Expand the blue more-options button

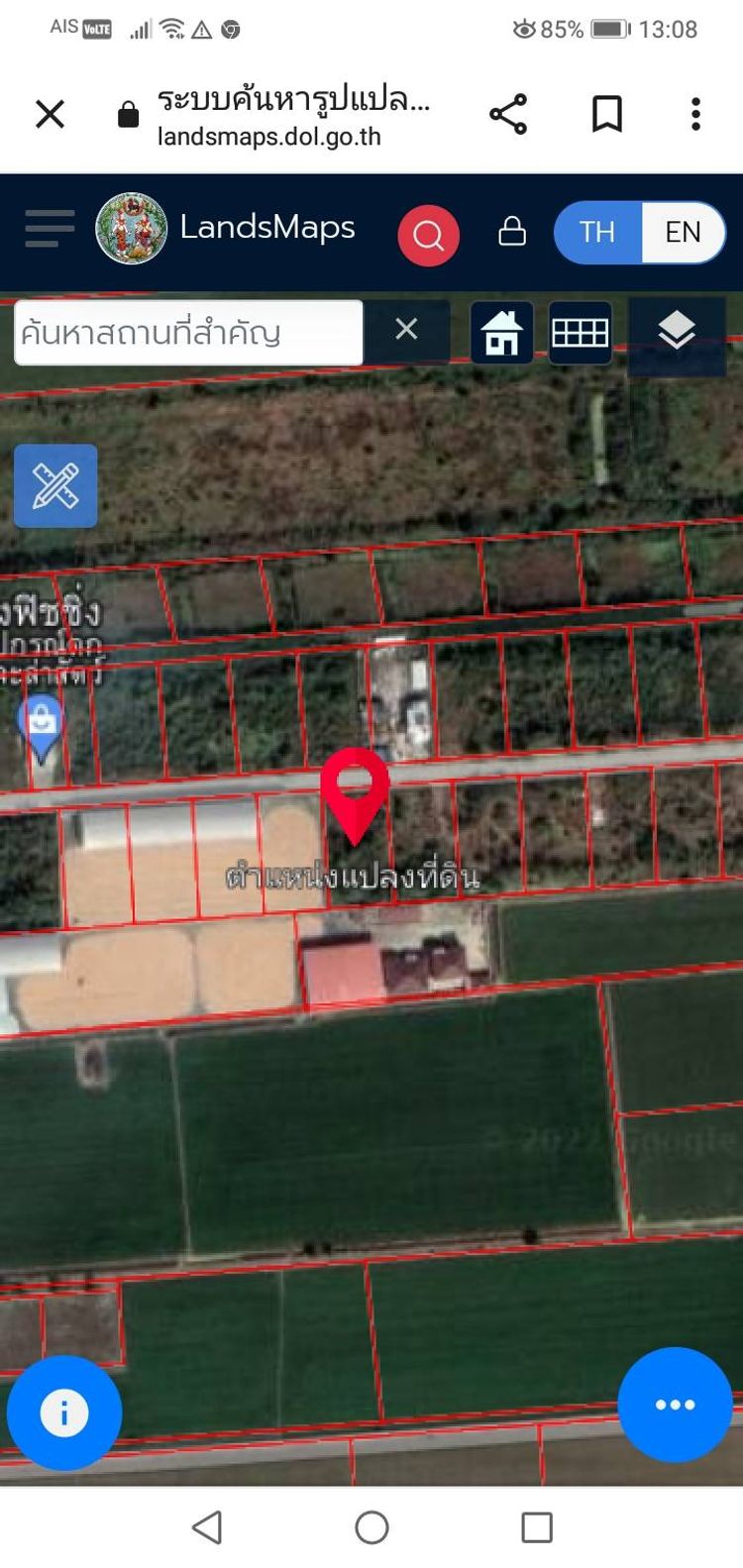pyautogui.click(x=675, y=1405)
